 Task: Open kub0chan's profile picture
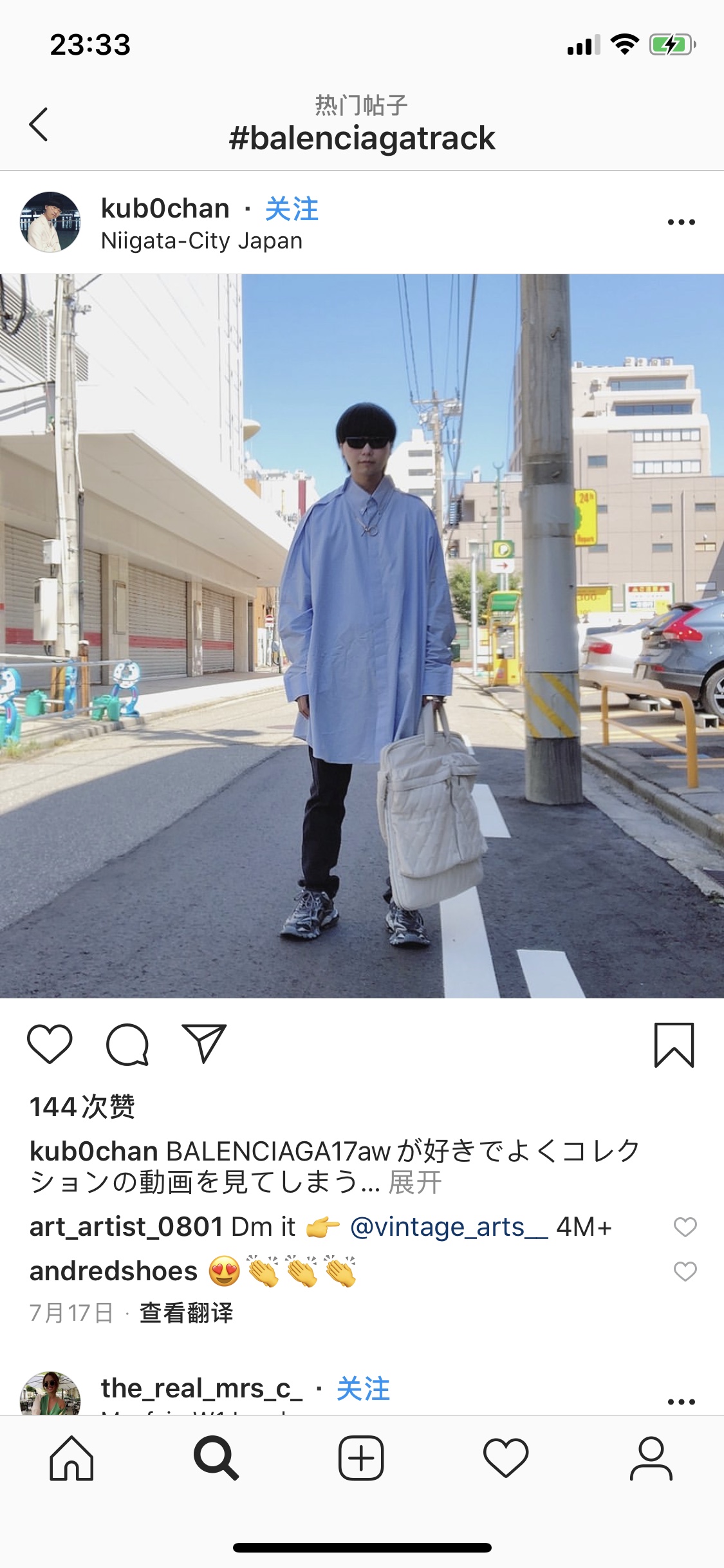click(50, 222)
